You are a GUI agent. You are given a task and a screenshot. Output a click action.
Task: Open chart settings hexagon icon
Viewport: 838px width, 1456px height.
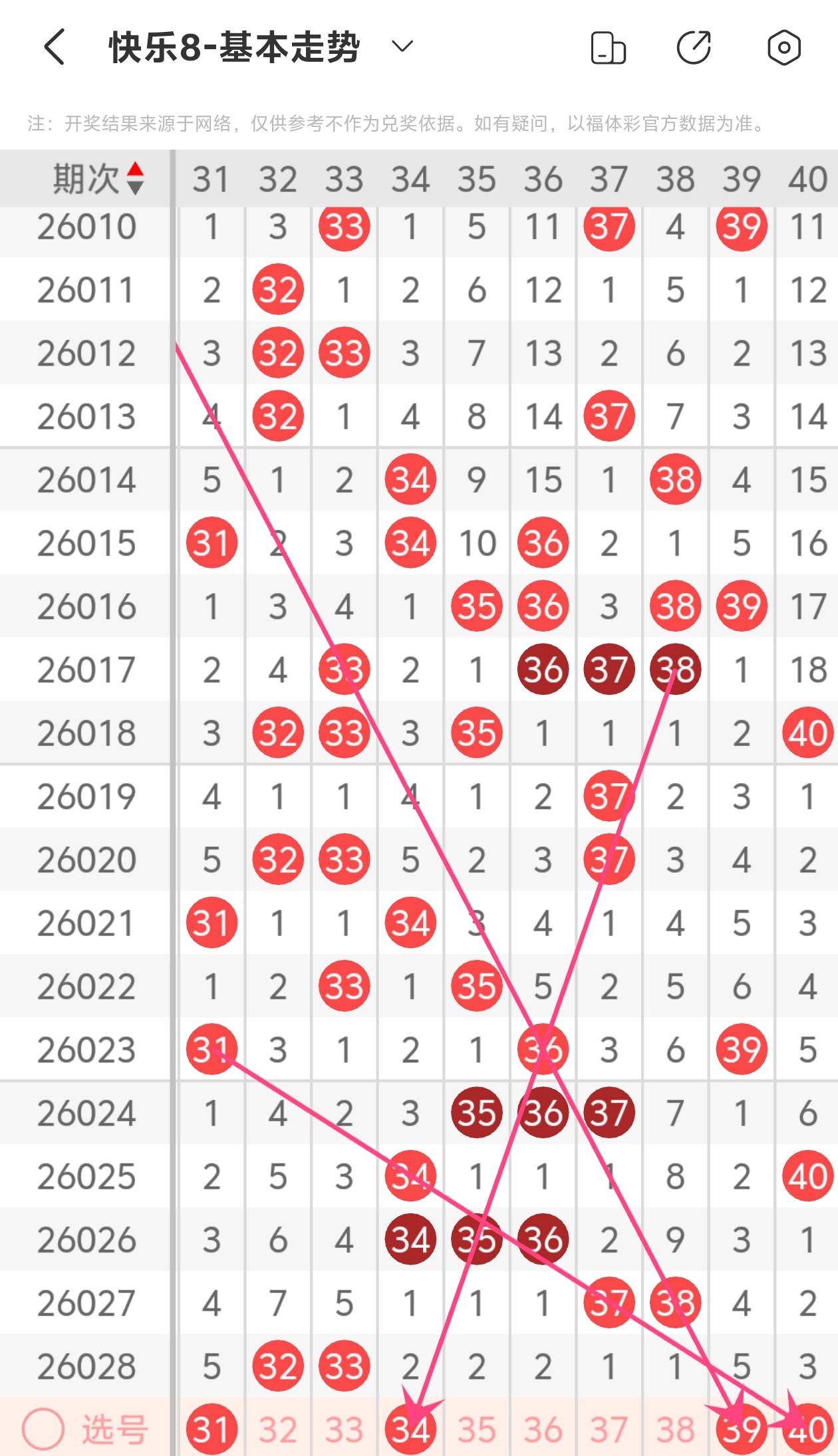point(783,48)
